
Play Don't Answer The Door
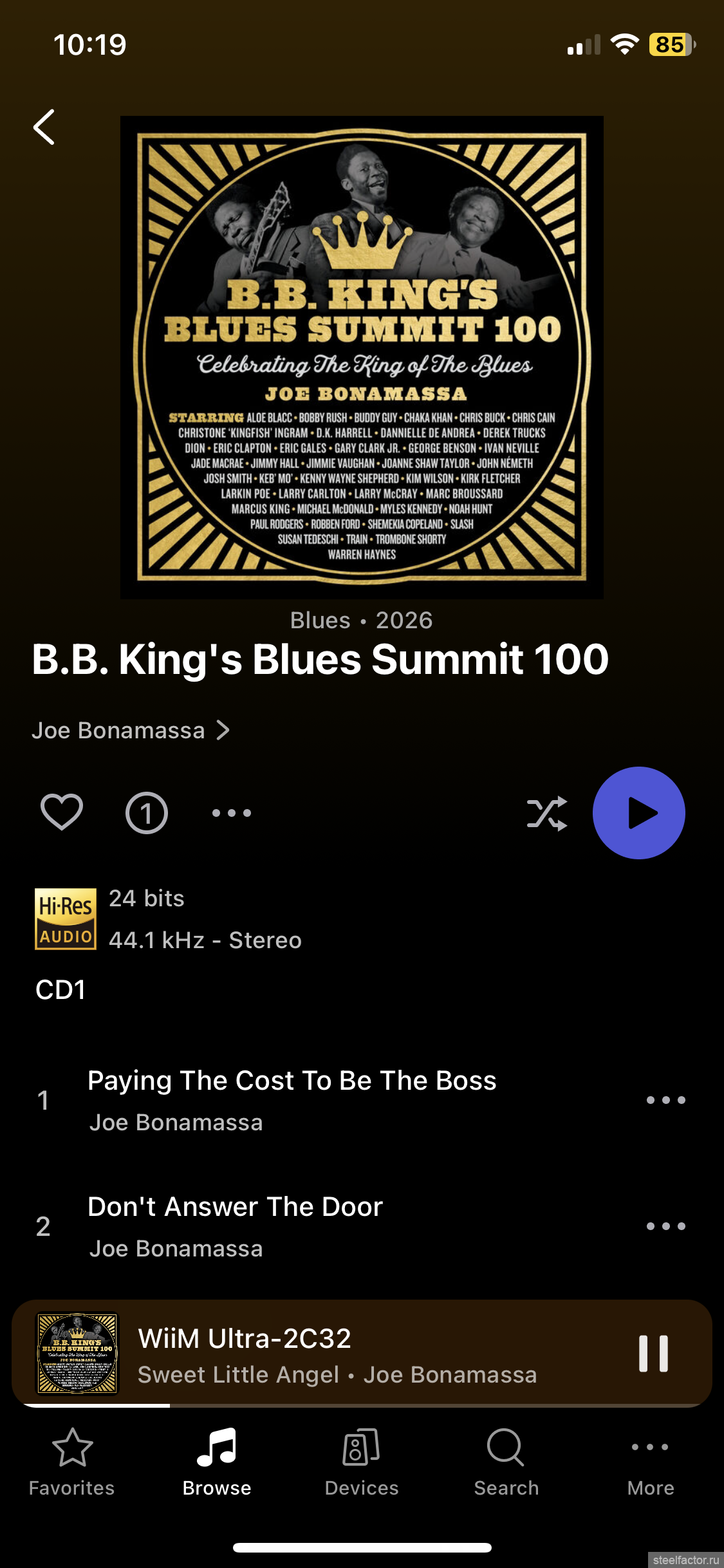235,1226
